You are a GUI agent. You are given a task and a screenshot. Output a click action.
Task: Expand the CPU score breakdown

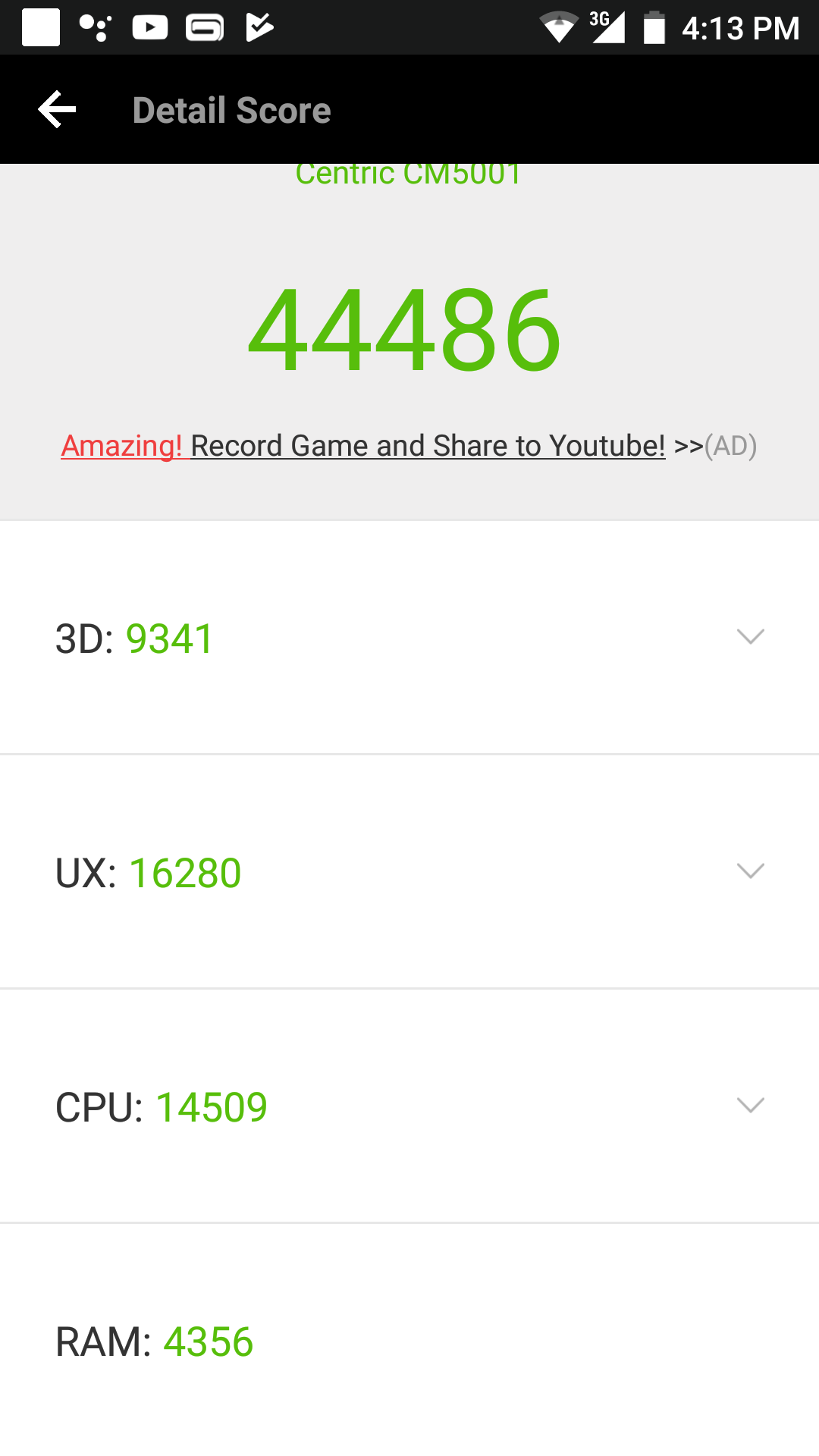tap(750, 1106)
